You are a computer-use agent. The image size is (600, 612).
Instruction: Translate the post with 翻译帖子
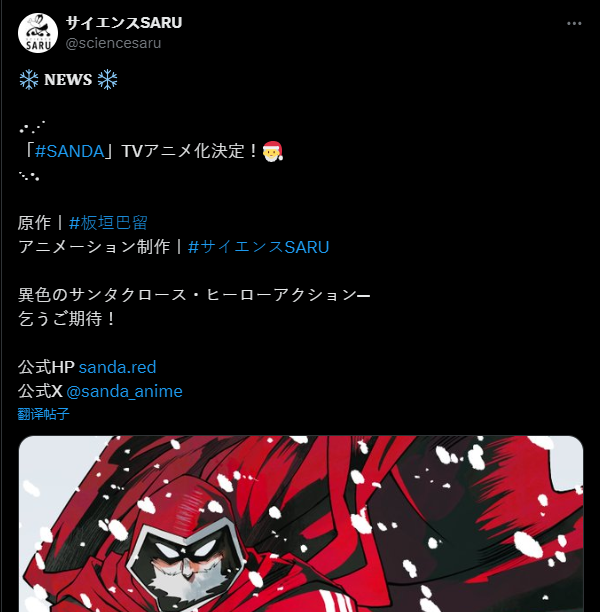coord(43,413)
